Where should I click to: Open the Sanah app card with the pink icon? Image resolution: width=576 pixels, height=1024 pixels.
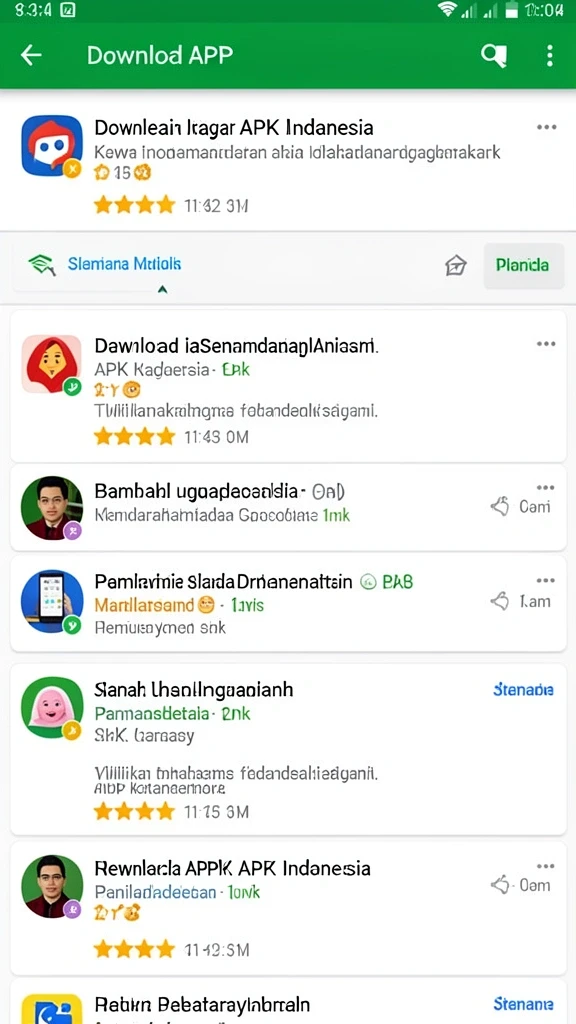coord(288,749)
